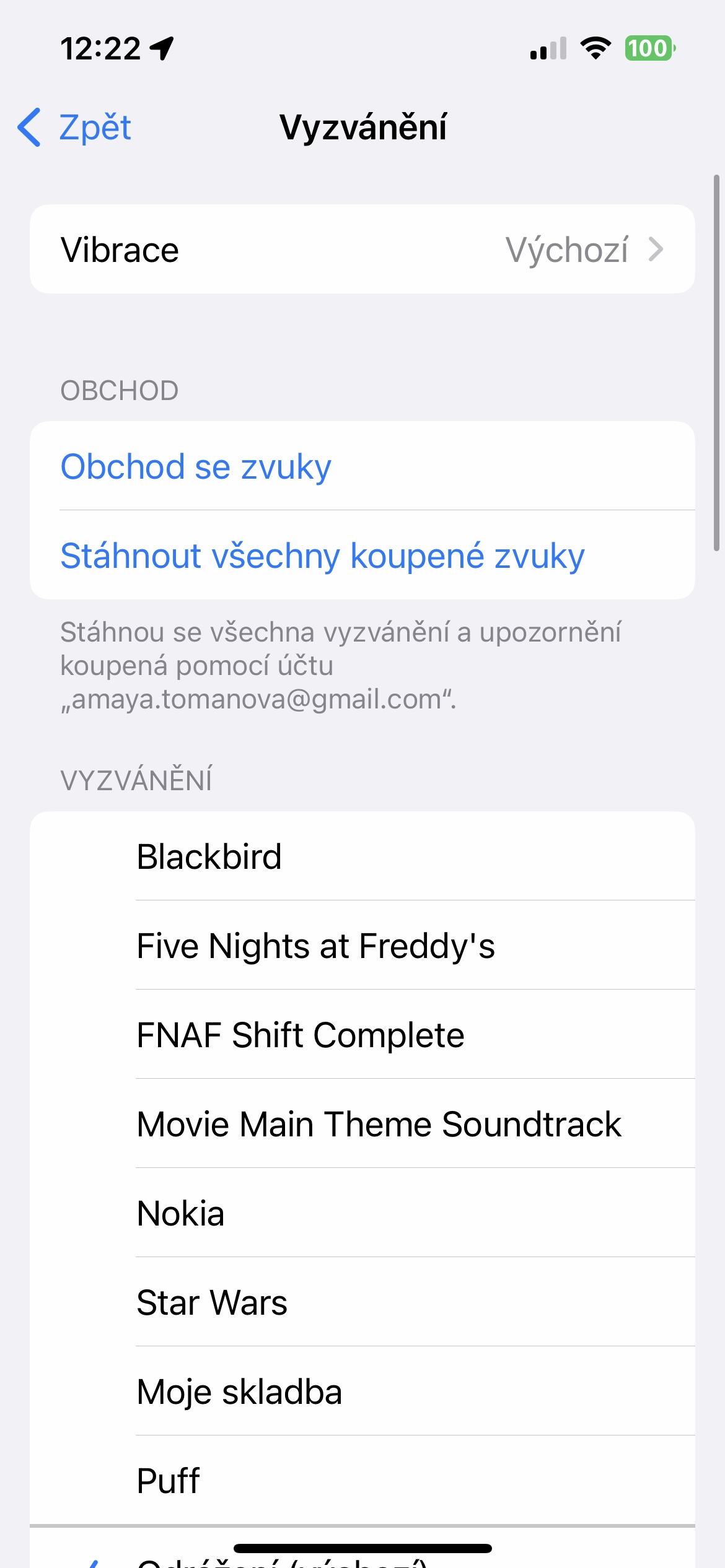This screenshot has height=1568, width=725.
Task: Pick Movie Main Theme Soundtrack ringtone
Action: point(379,1124)
